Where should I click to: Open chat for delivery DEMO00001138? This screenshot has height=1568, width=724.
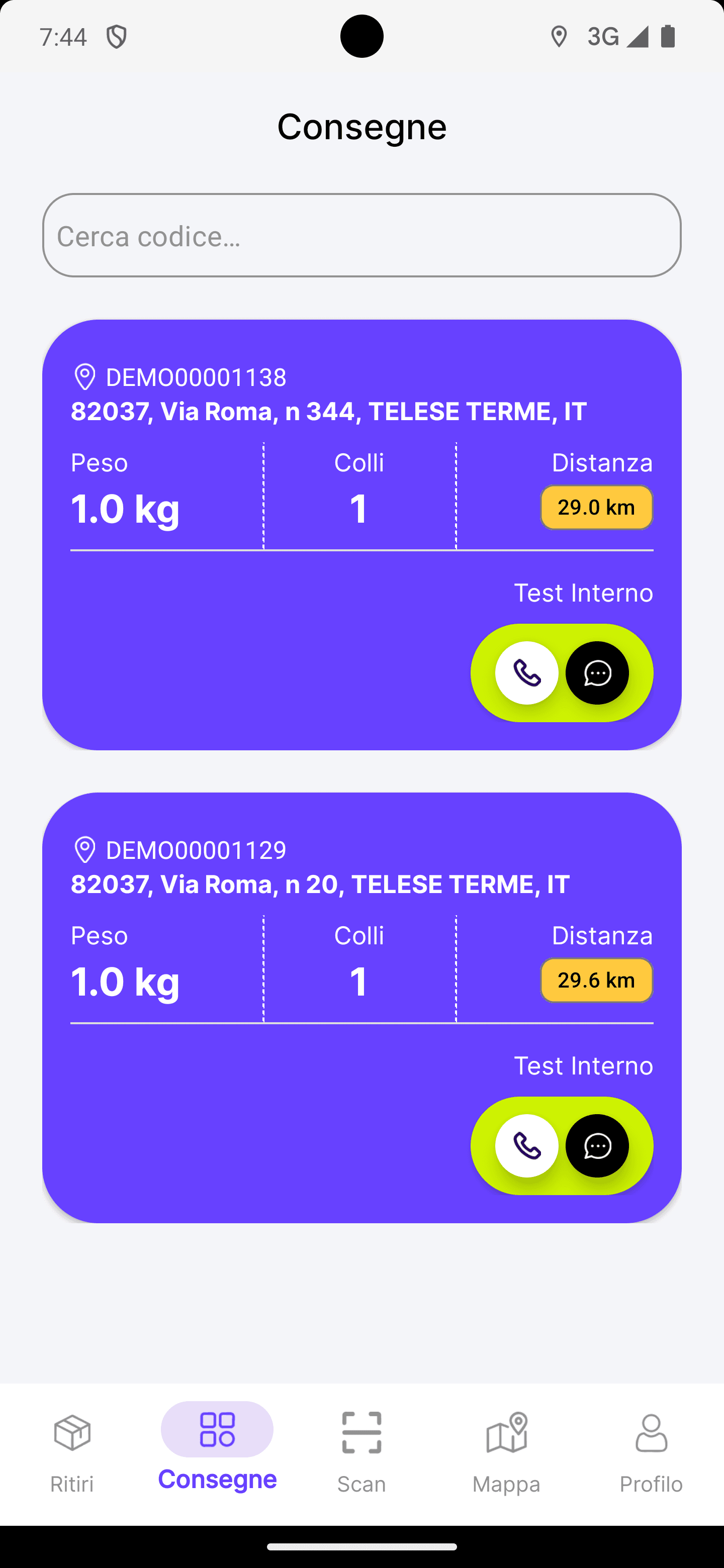[x=597, y=672]
